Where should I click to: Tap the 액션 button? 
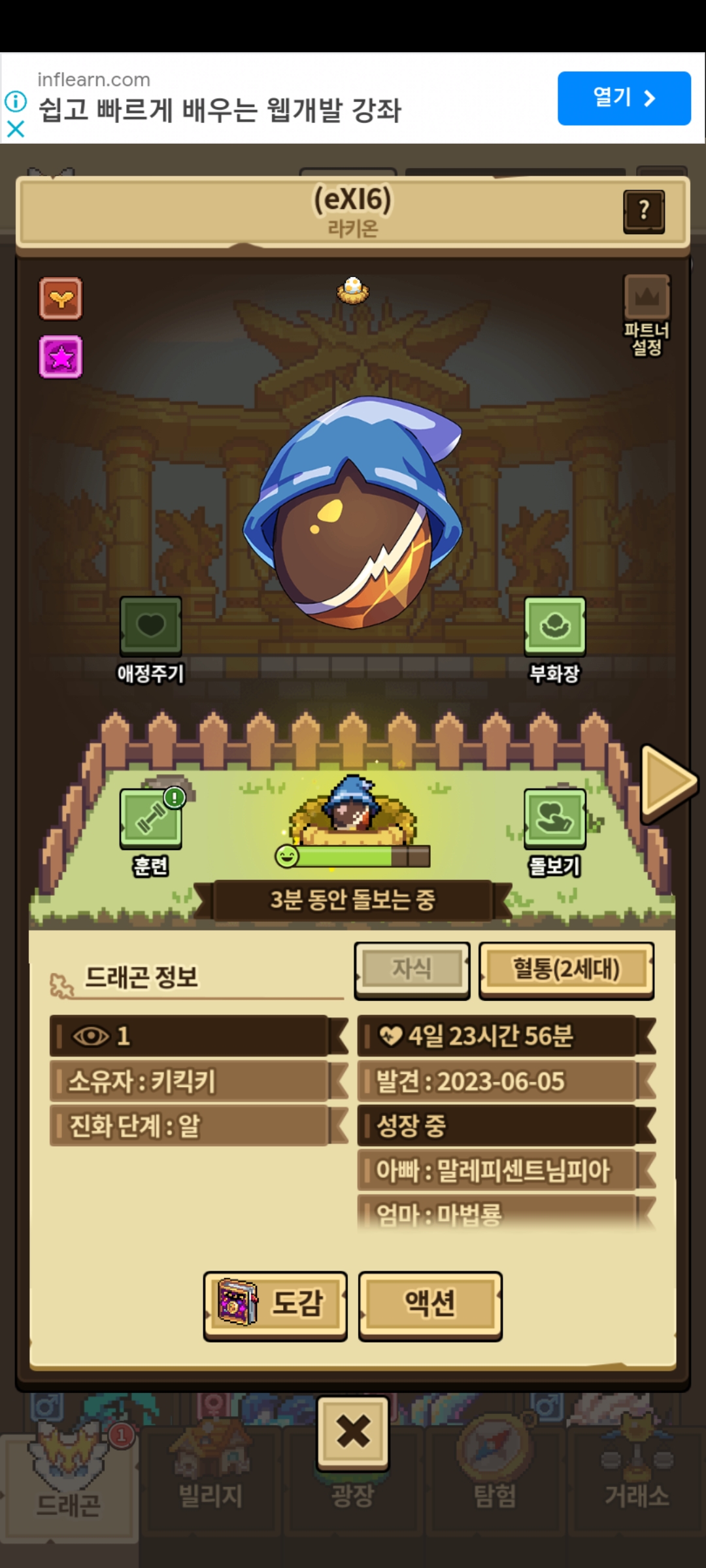(430, 1303)
